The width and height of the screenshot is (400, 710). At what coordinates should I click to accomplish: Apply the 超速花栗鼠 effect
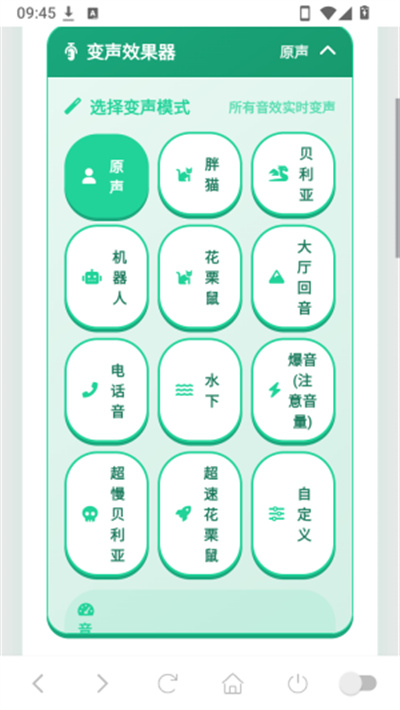(x=200, y=515)
